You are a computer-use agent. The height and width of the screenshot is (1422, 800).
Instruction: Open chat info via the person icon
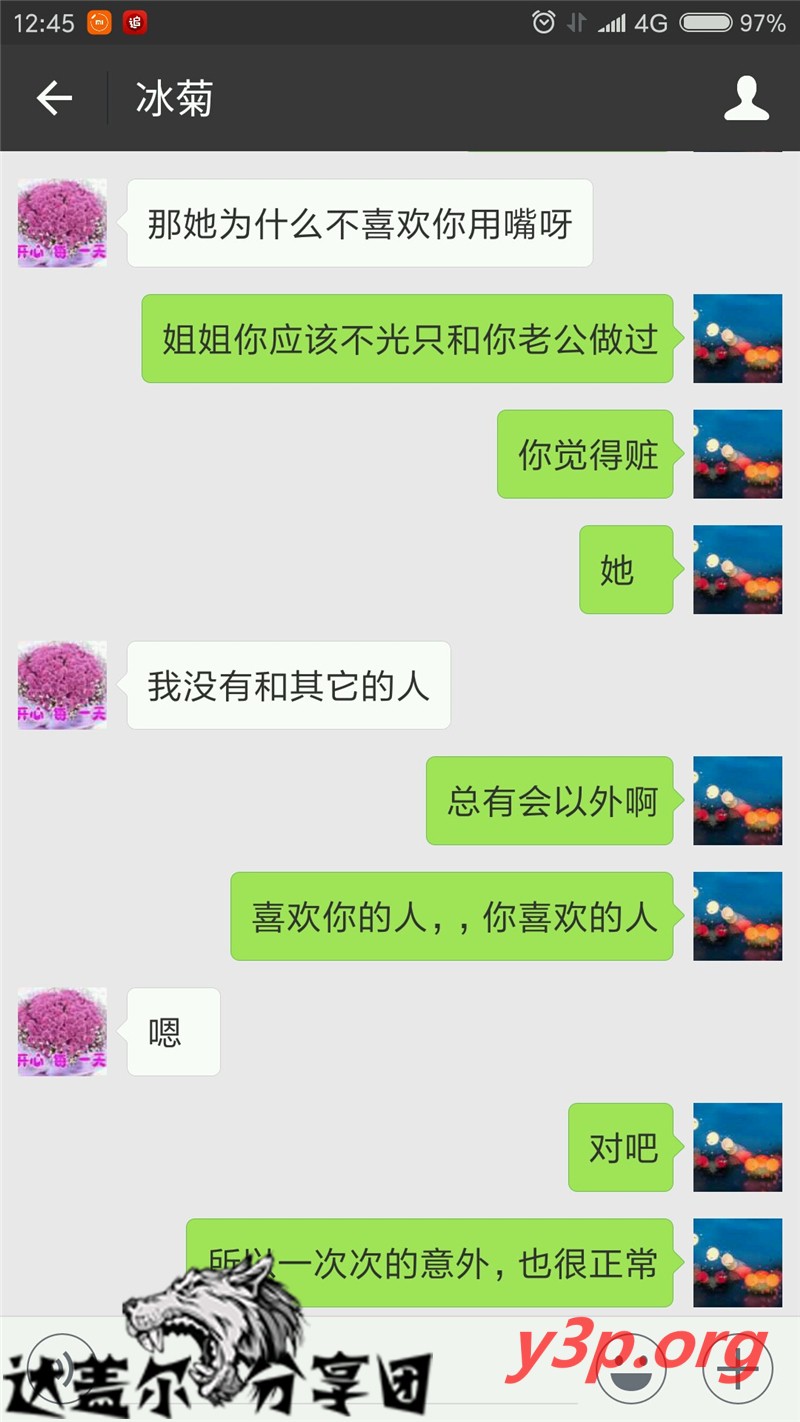(x=746, y=98)
